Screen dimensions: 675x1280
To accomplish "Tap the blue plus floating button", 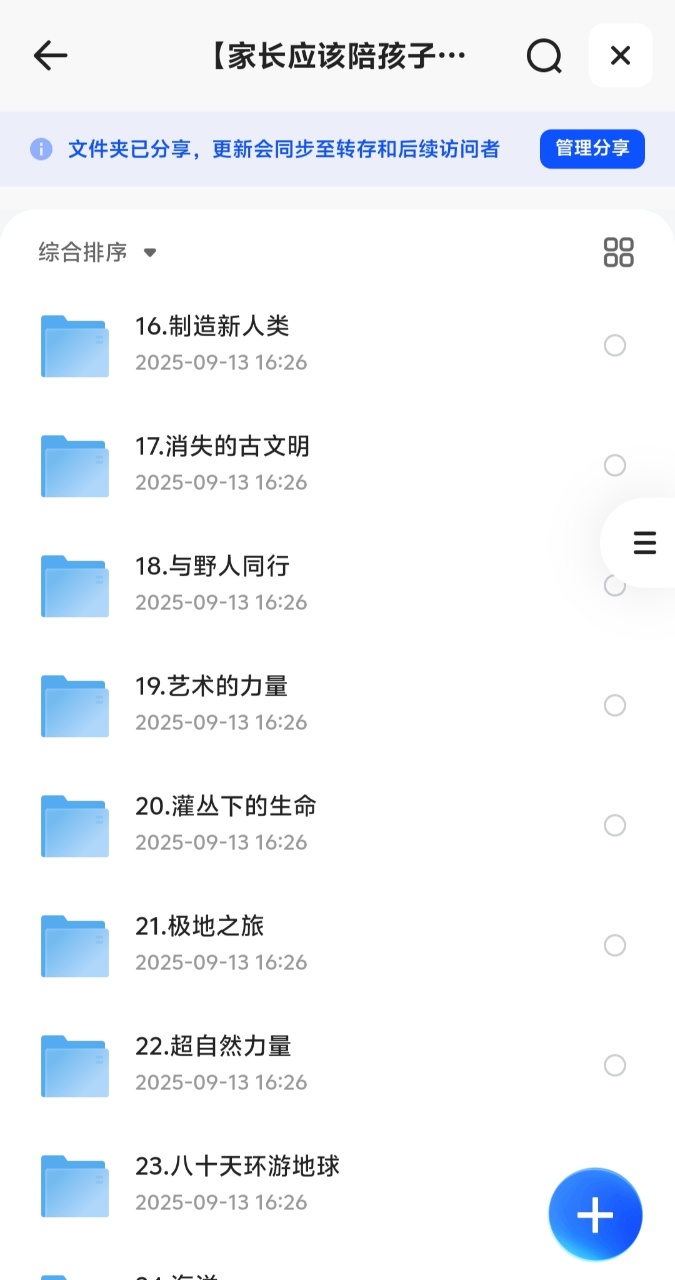I will (x=595, y=1215).
